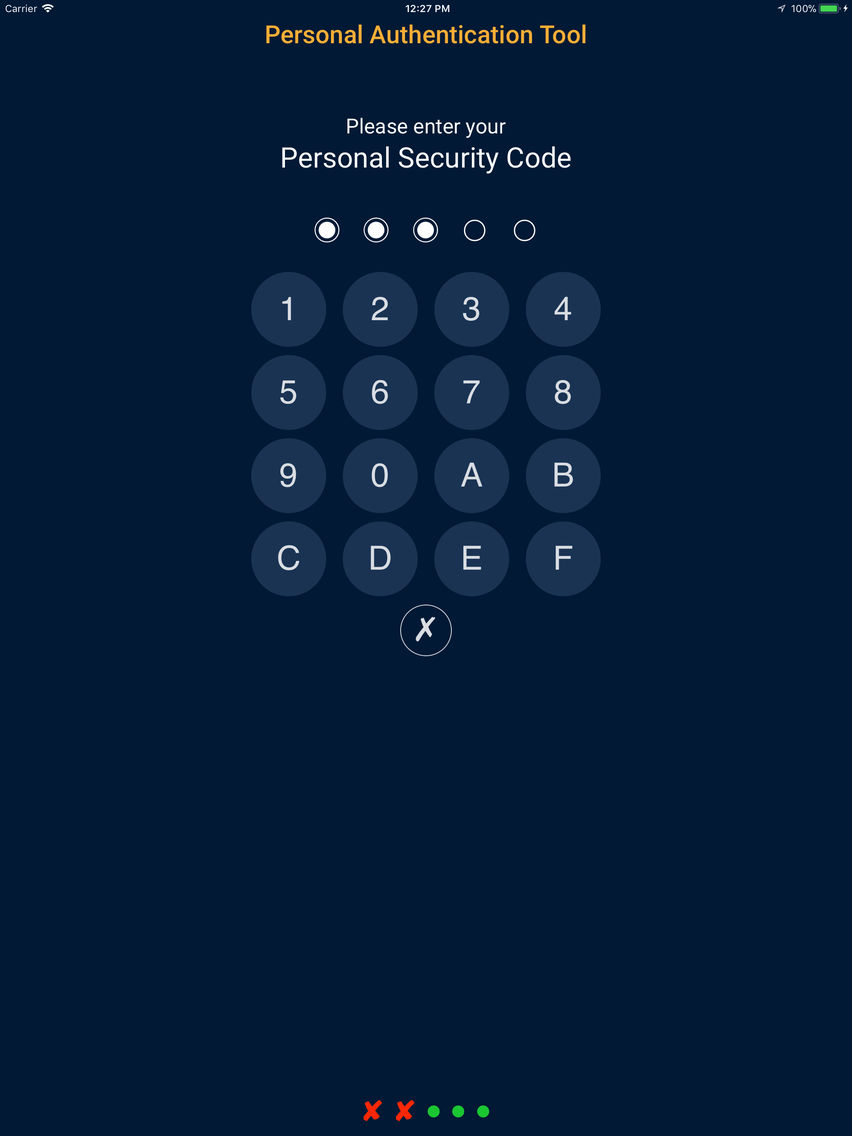852x1136 pixels.
Task: Tap the last green dot indicator at bottom
Action: 483,1110
